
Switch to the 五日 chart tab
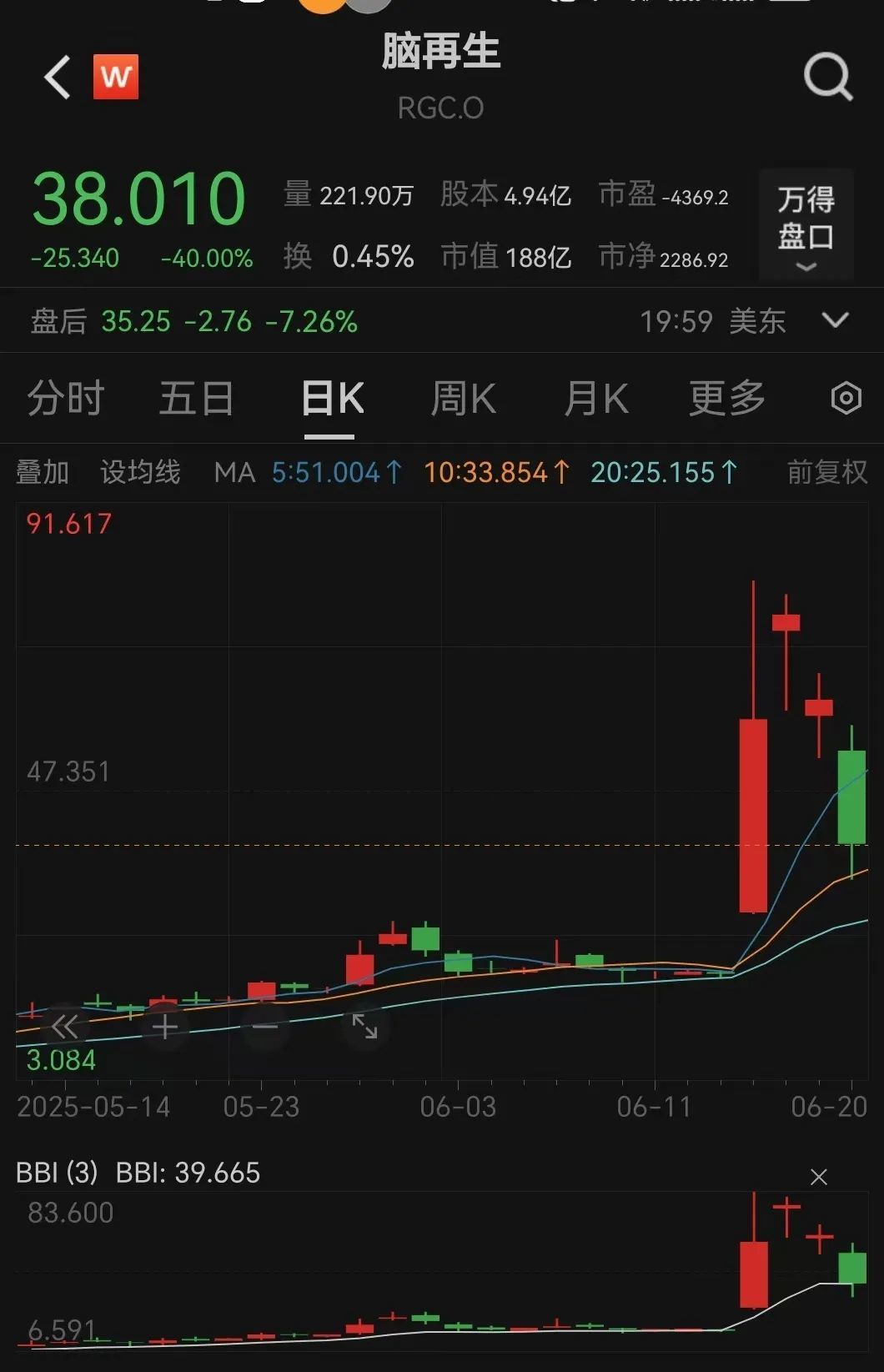tap(197, 398)
